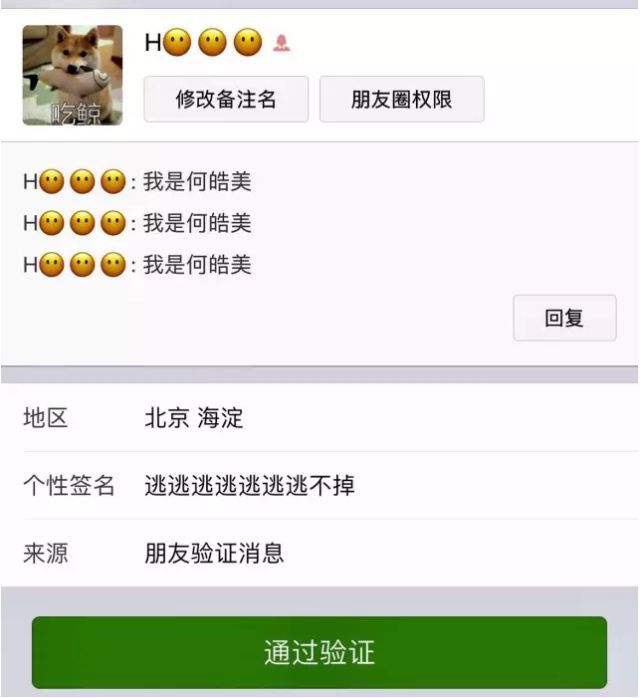Accept the friend request with 通过验证

pyautogui.click(x=319, y=652)
